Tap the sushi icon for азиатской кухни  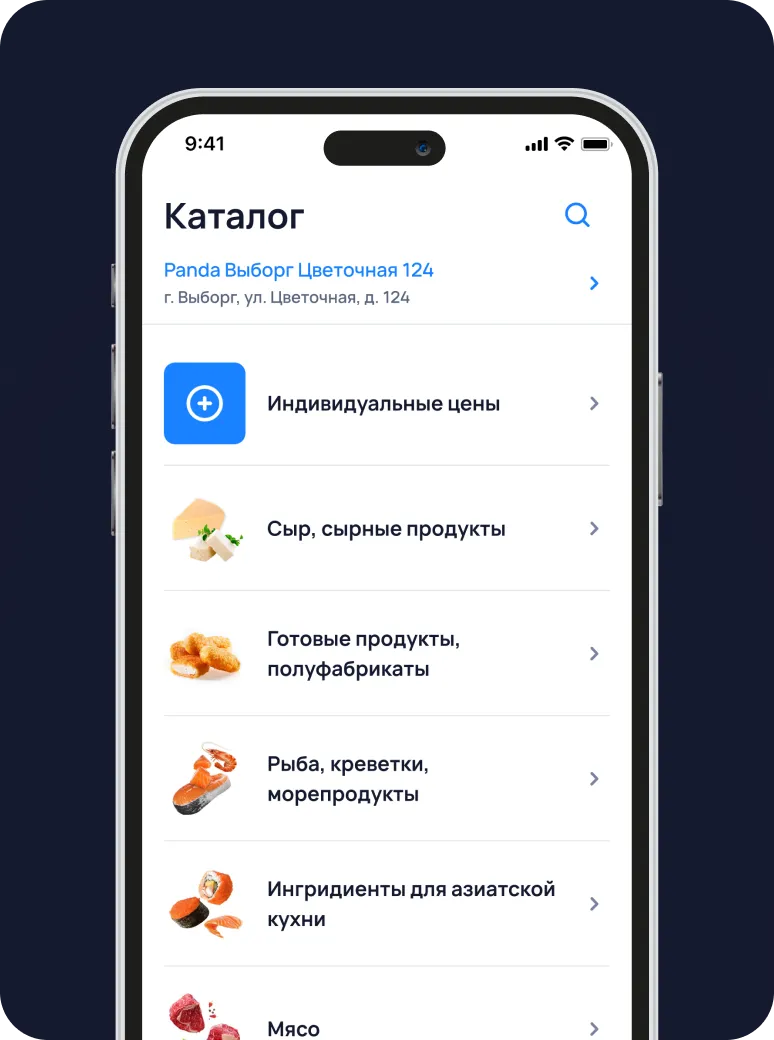[204, 903]
